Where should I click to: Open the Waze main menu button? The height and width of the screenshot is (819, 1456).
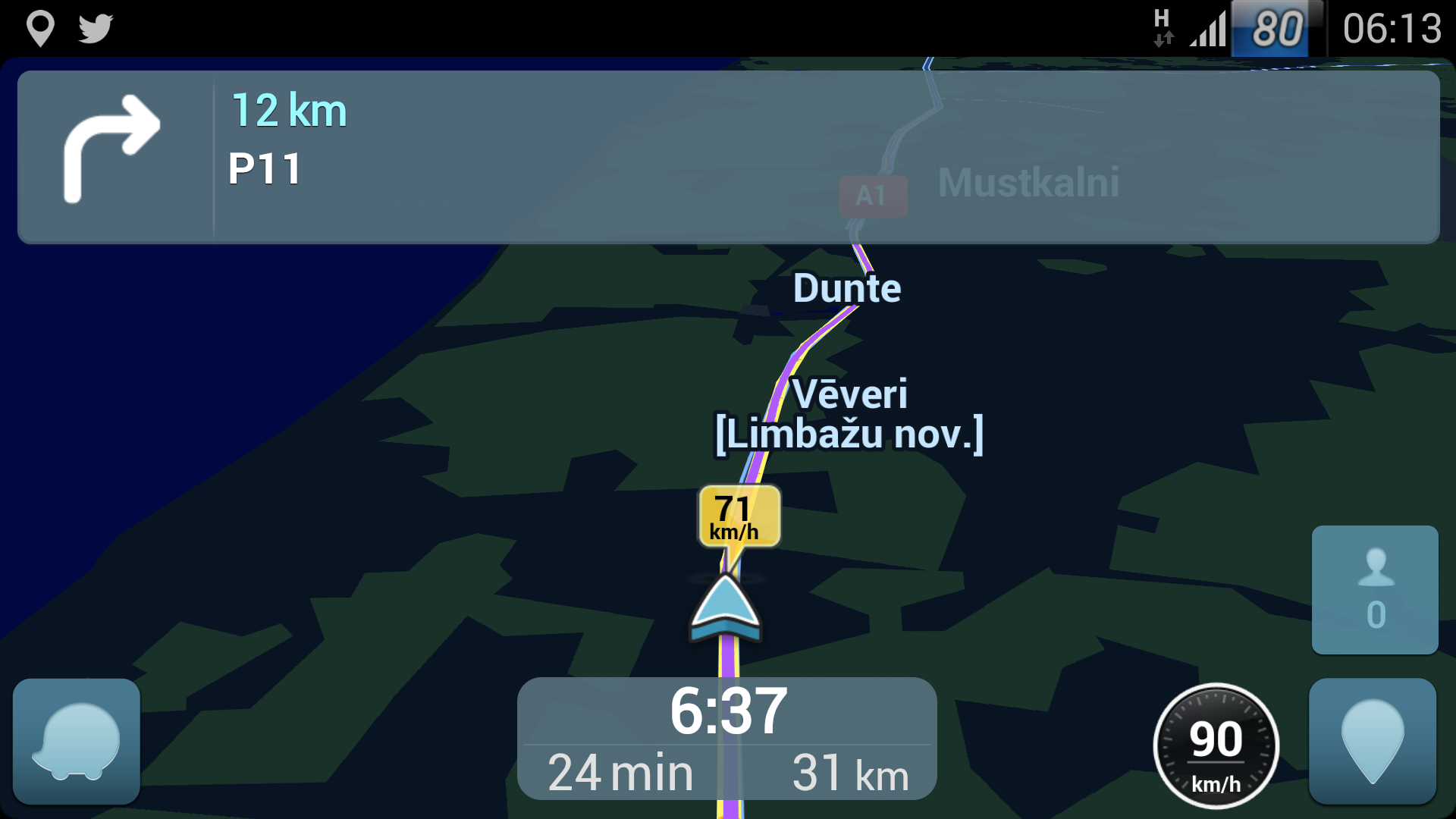[x=77, y=742]
